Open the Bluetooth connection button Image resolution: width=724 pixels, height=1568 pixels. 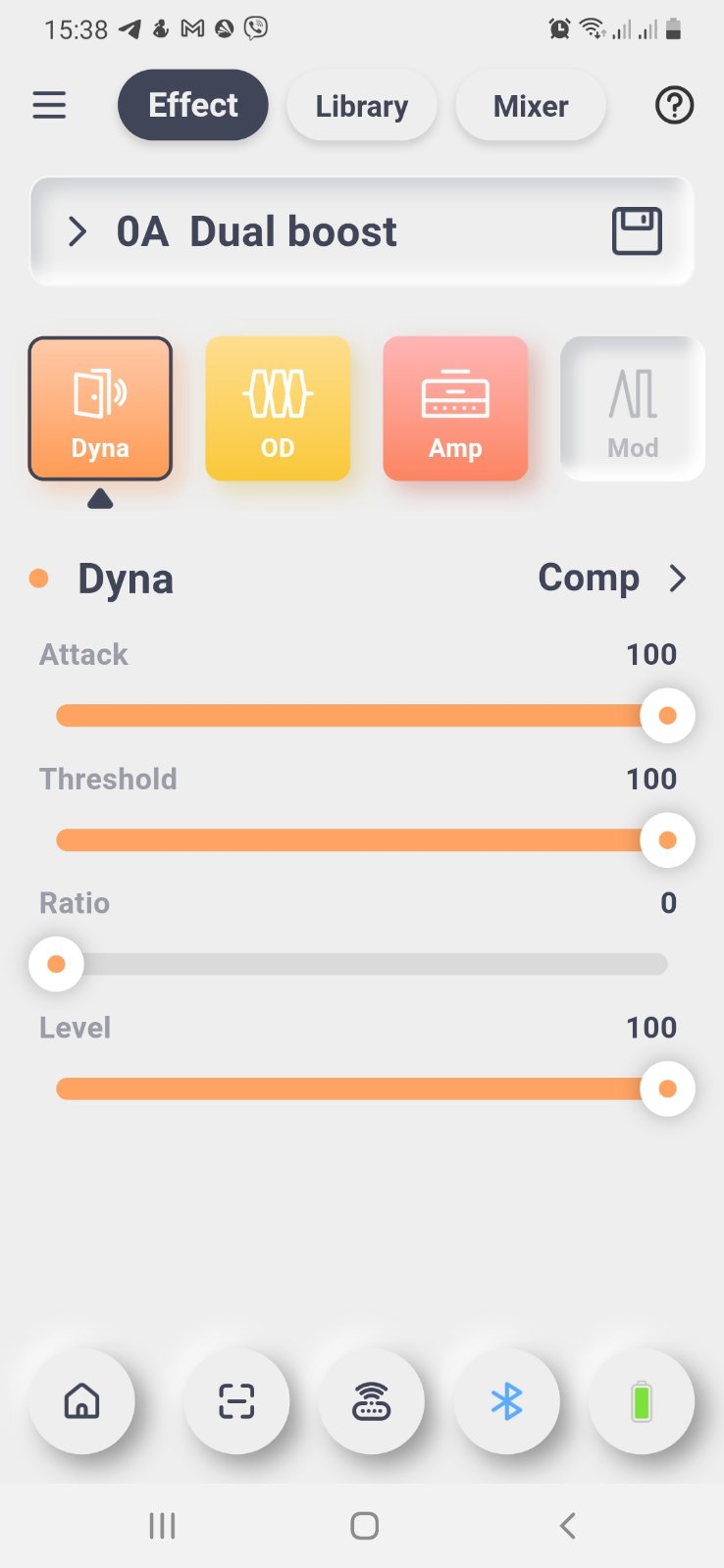[x=506, y=1401]
